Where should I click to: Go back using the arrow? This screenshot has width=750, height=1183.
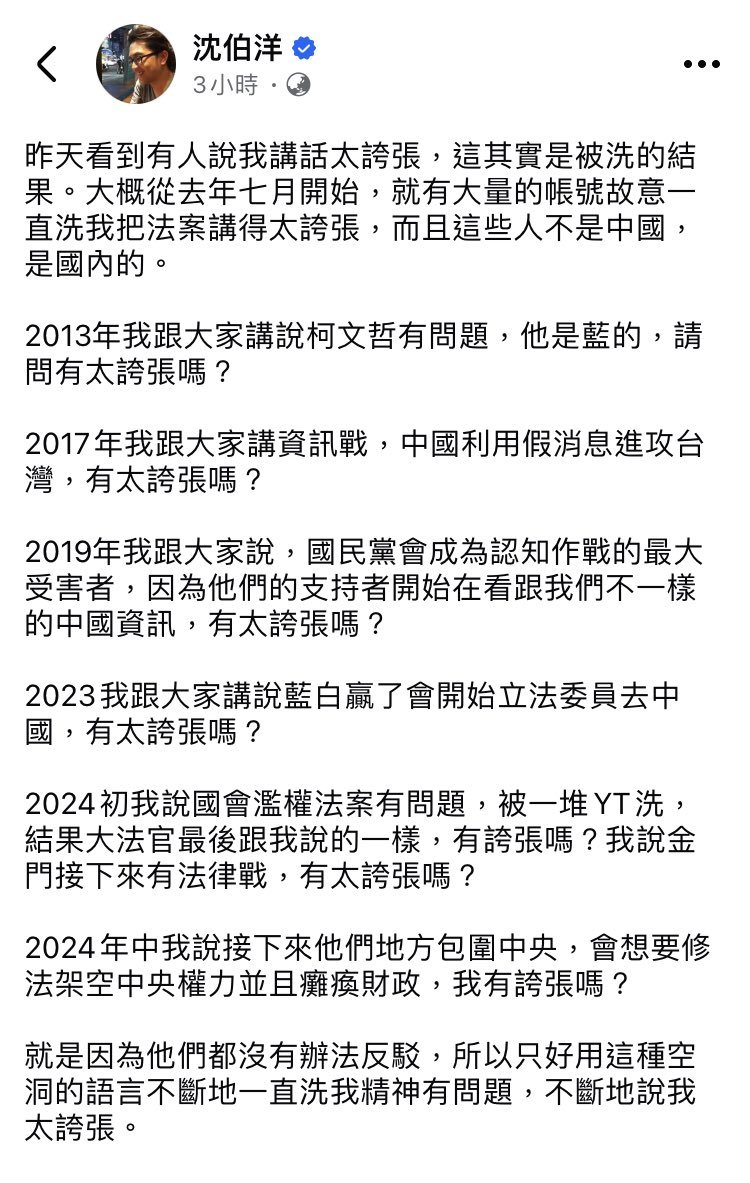[46, 64]
